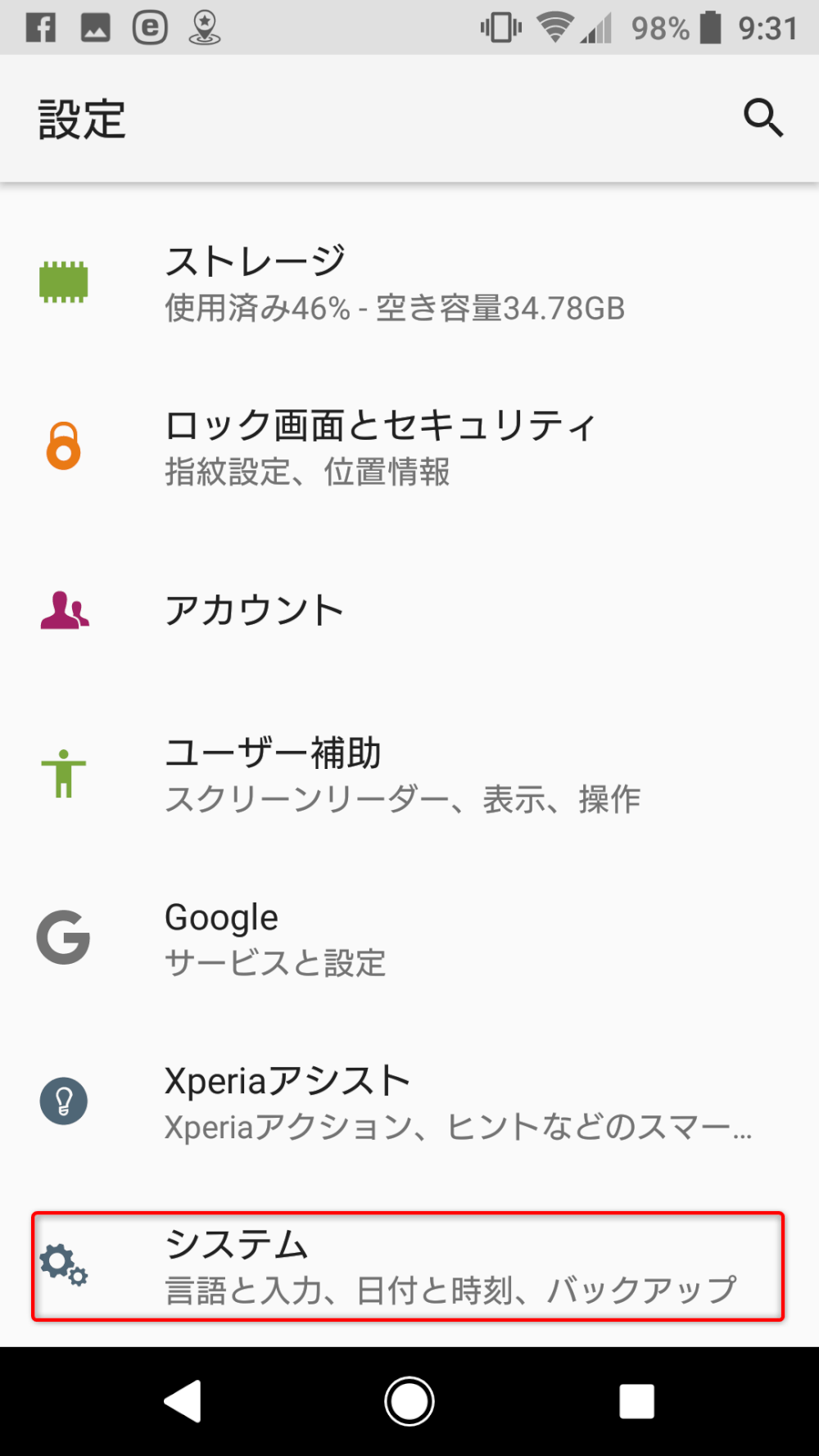Image resolution: width=819 pixels, height=1456 pixels.
Task: Tap the Facebook notification icon
Action: [x=39, y=26]
